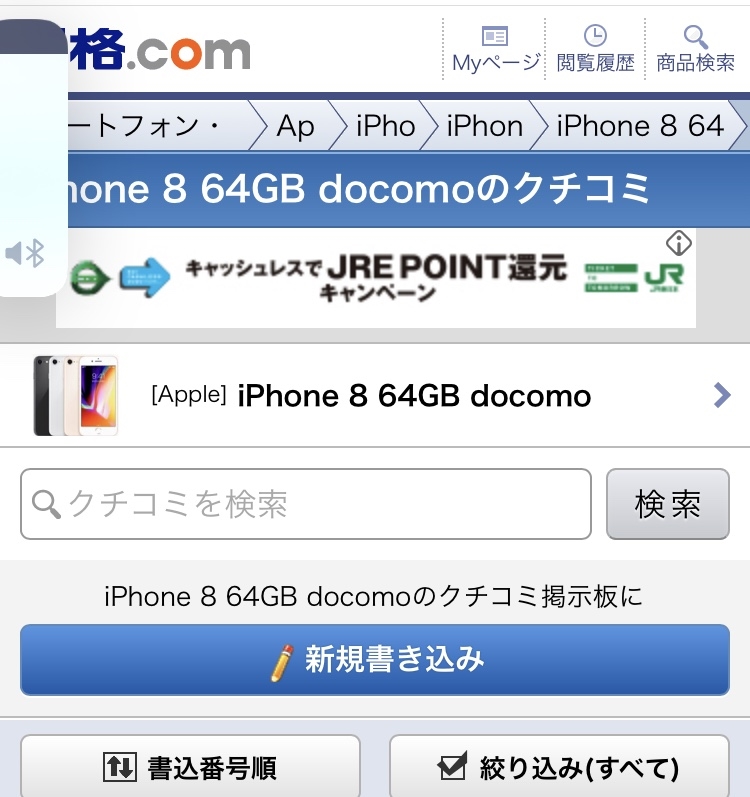Write a new post with 新規書き込み
Image resolution: width=750 pixels, height=797 pixels.
pyautogui.click(x=375, y=660)
